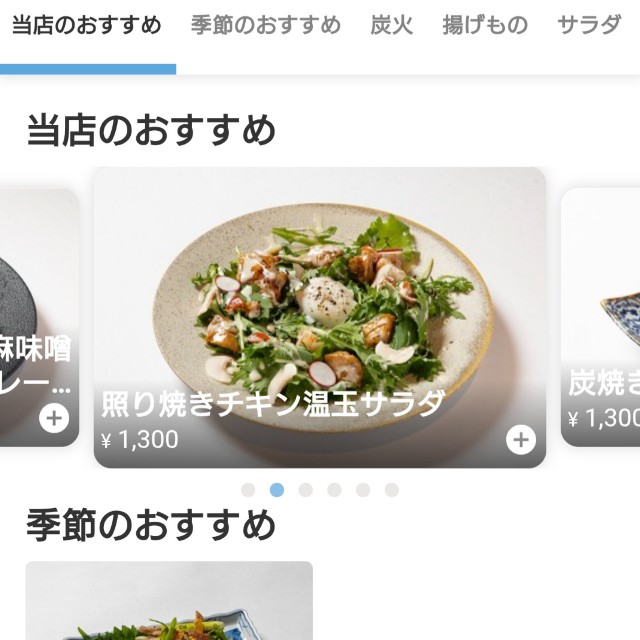The image size is (640, 640).
Task: Jump to the last carousel page dot
Action: (x=392, y=490)
